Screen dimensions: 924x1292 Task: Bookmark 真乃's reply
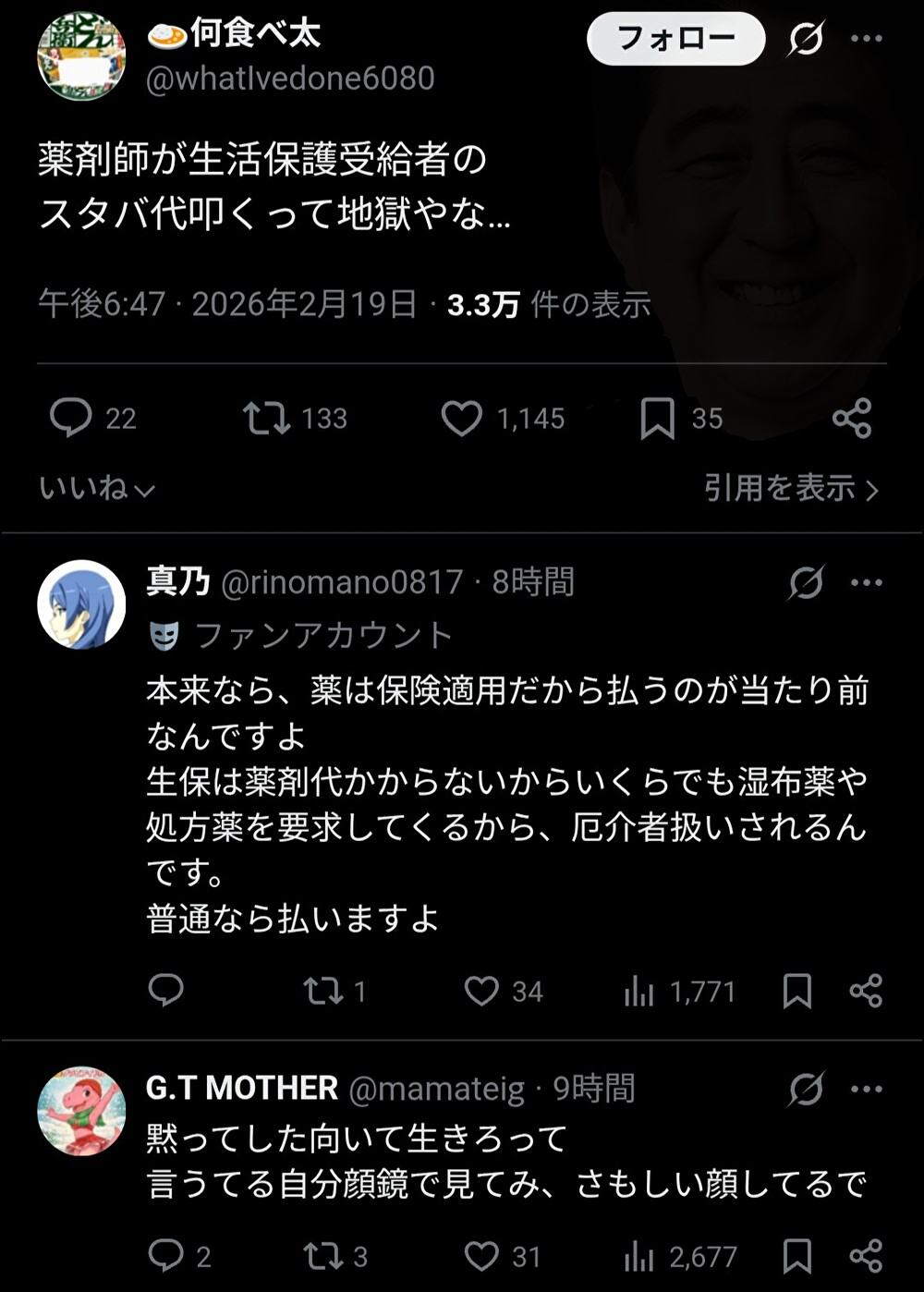click(x=796, y=991)
